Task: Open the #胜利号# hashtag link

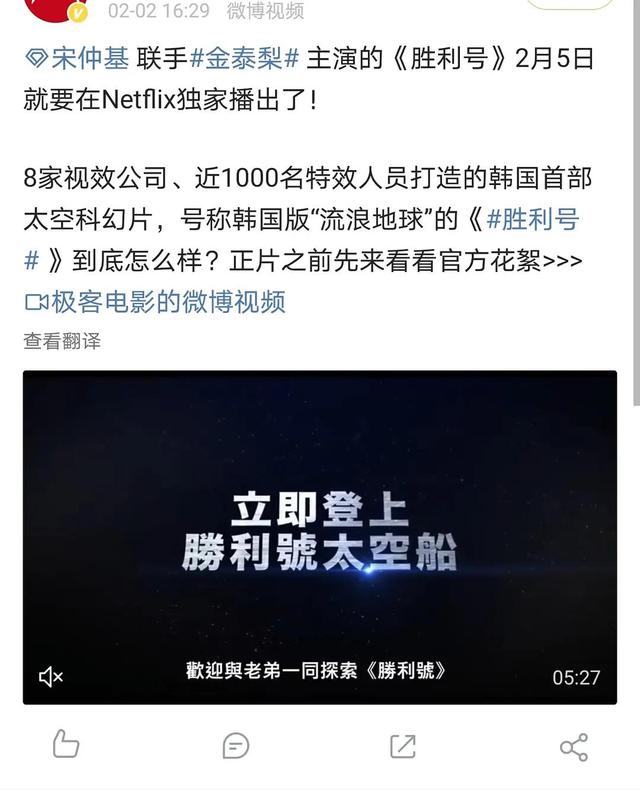Action: [532, 220]
